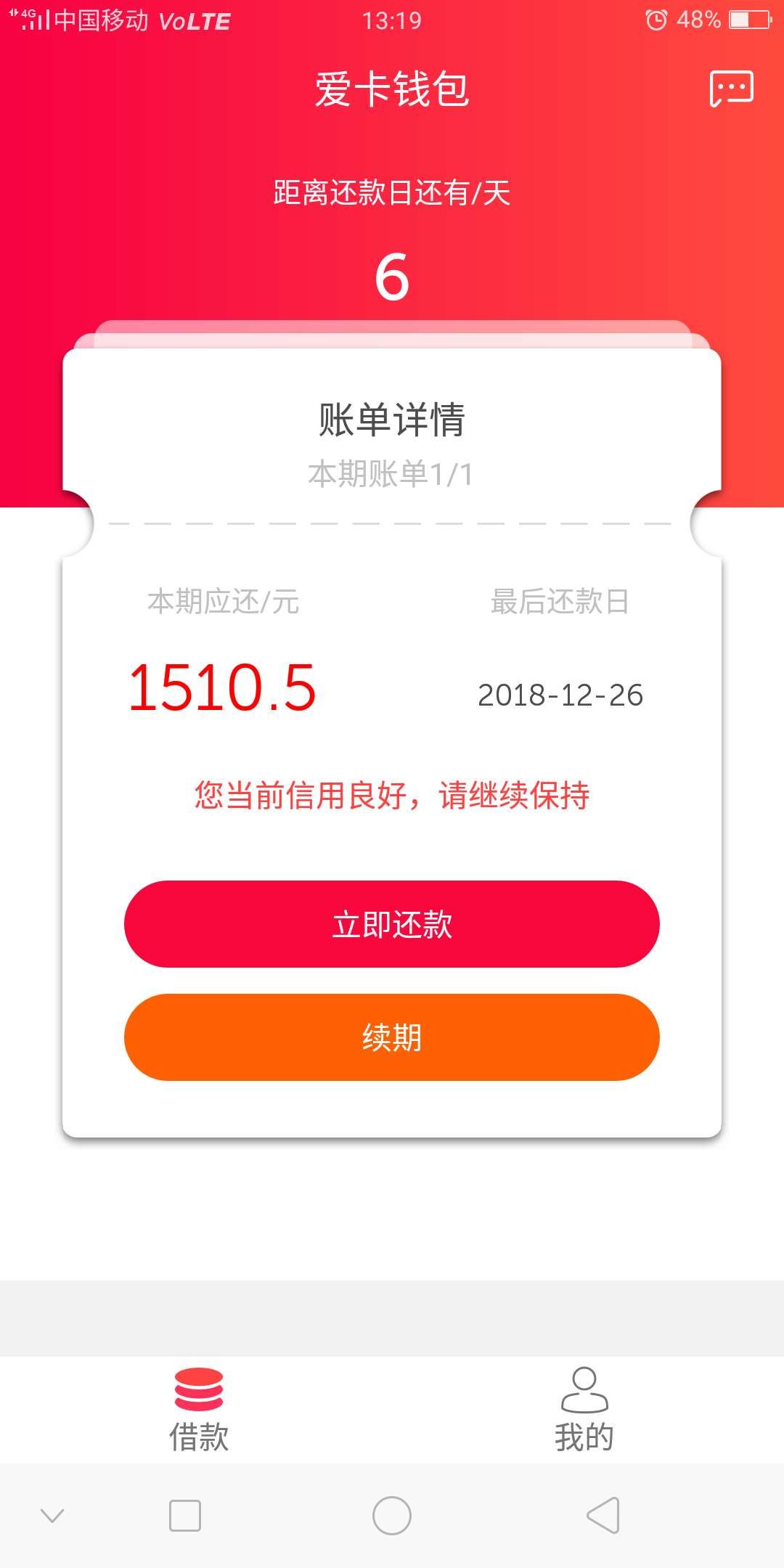Go back with the system back triangle

point(603,1515)
